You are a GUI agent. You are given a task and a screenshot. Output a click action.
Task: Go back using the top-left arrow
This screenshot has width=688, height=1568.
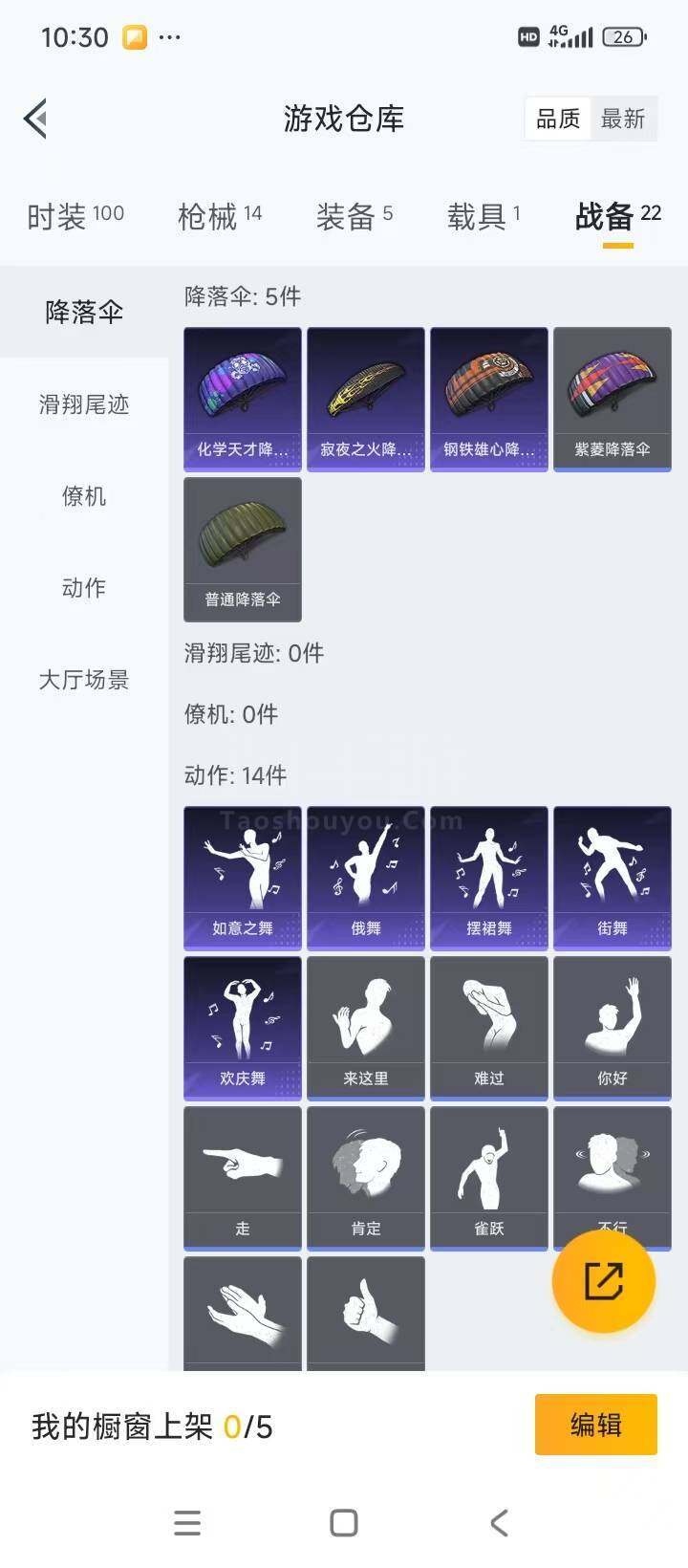[36, 120]
